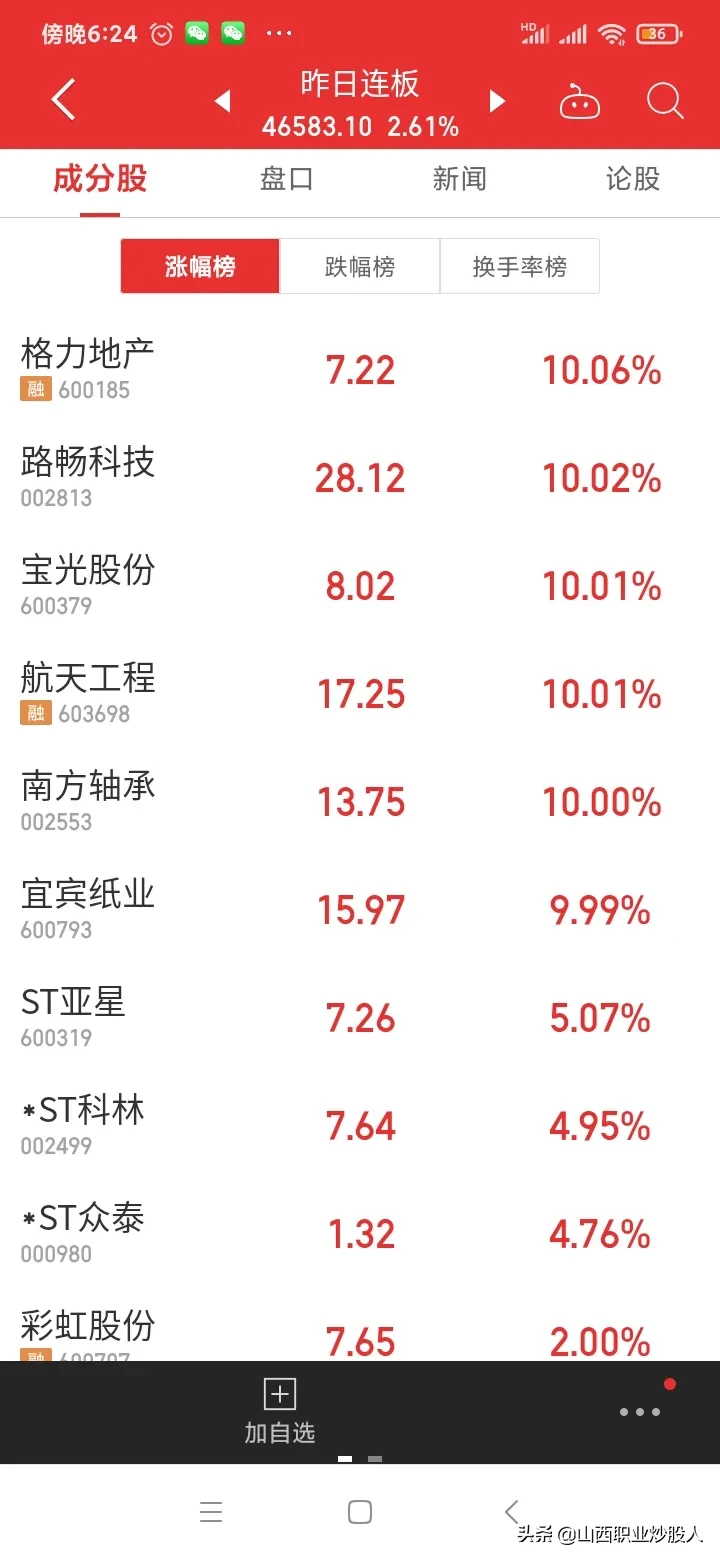Go back using the header arrow
The width and height of the screenshot is (720, 1560).
click(x=64, y=101)
